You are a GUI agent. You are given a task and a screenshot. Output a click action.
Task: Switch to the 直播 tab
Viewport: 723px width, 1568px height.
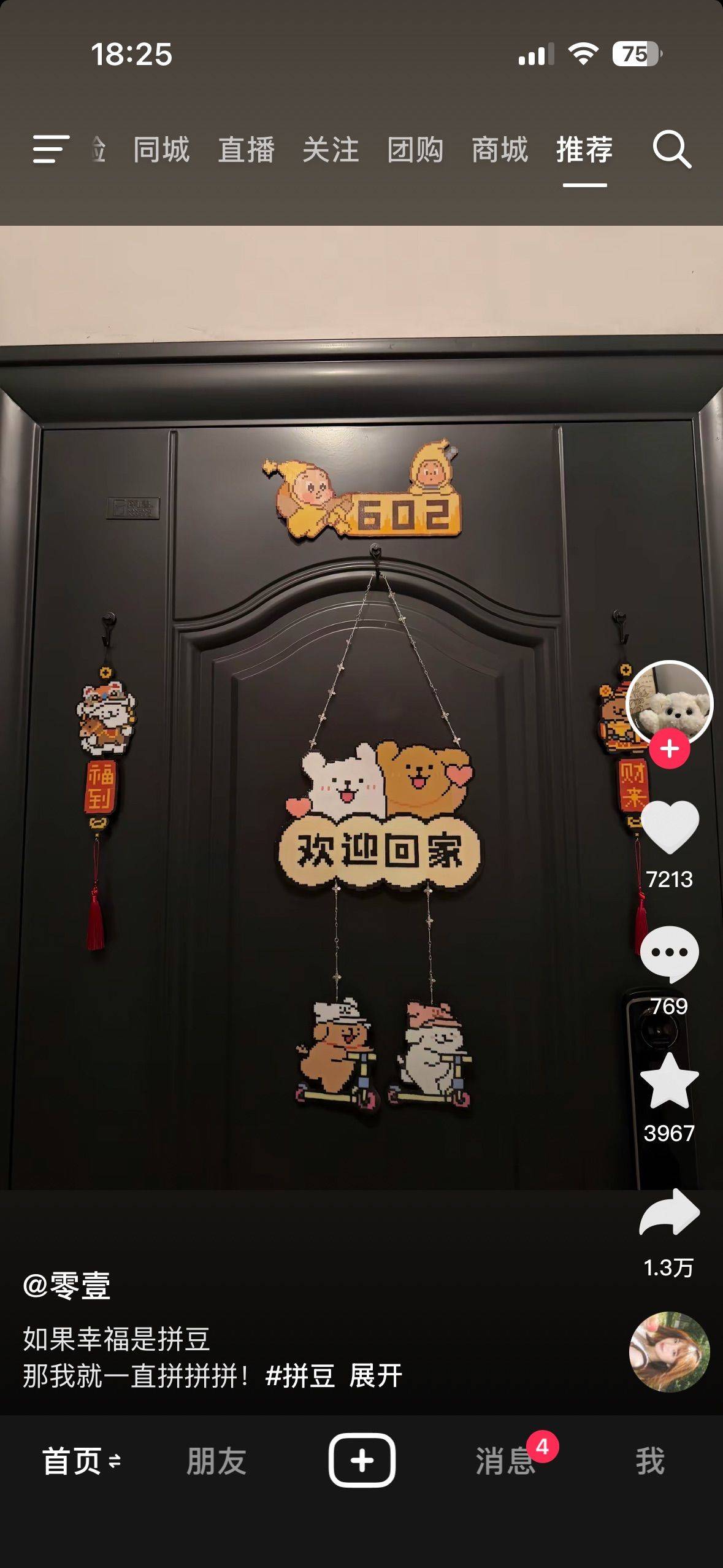[246, 150]
